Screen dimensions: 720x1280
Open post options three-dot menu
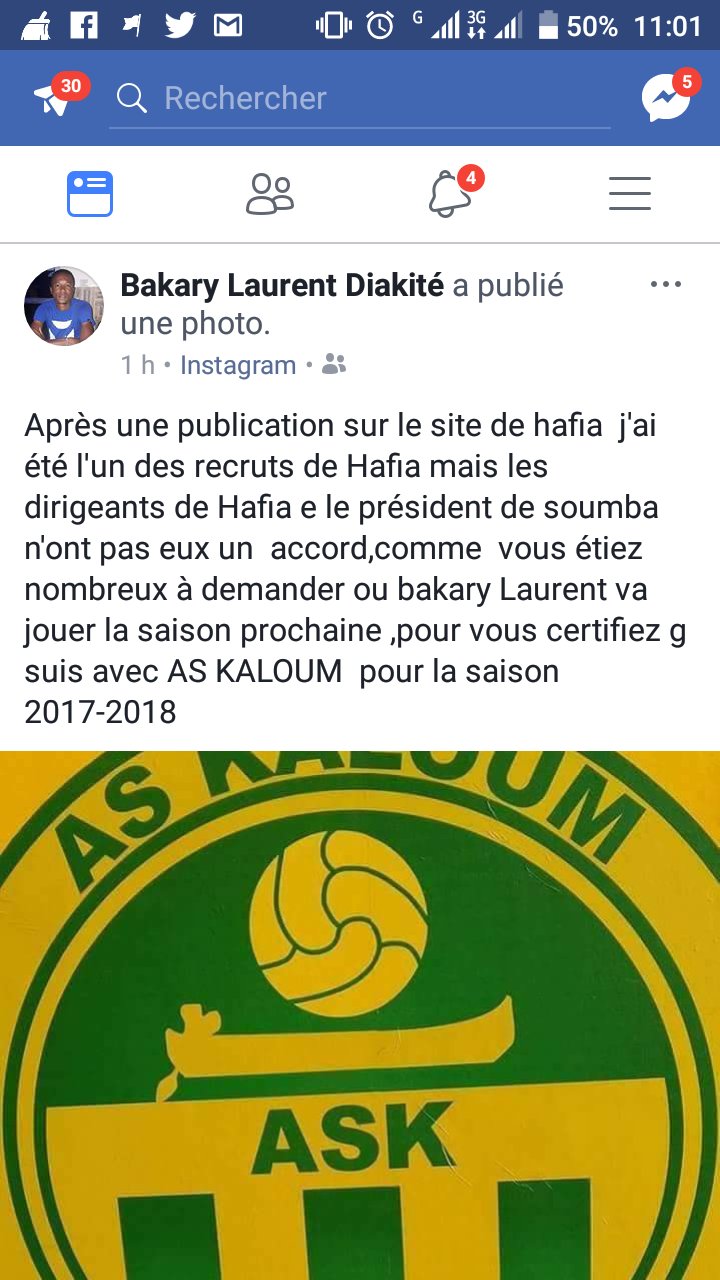click(665, 285)
